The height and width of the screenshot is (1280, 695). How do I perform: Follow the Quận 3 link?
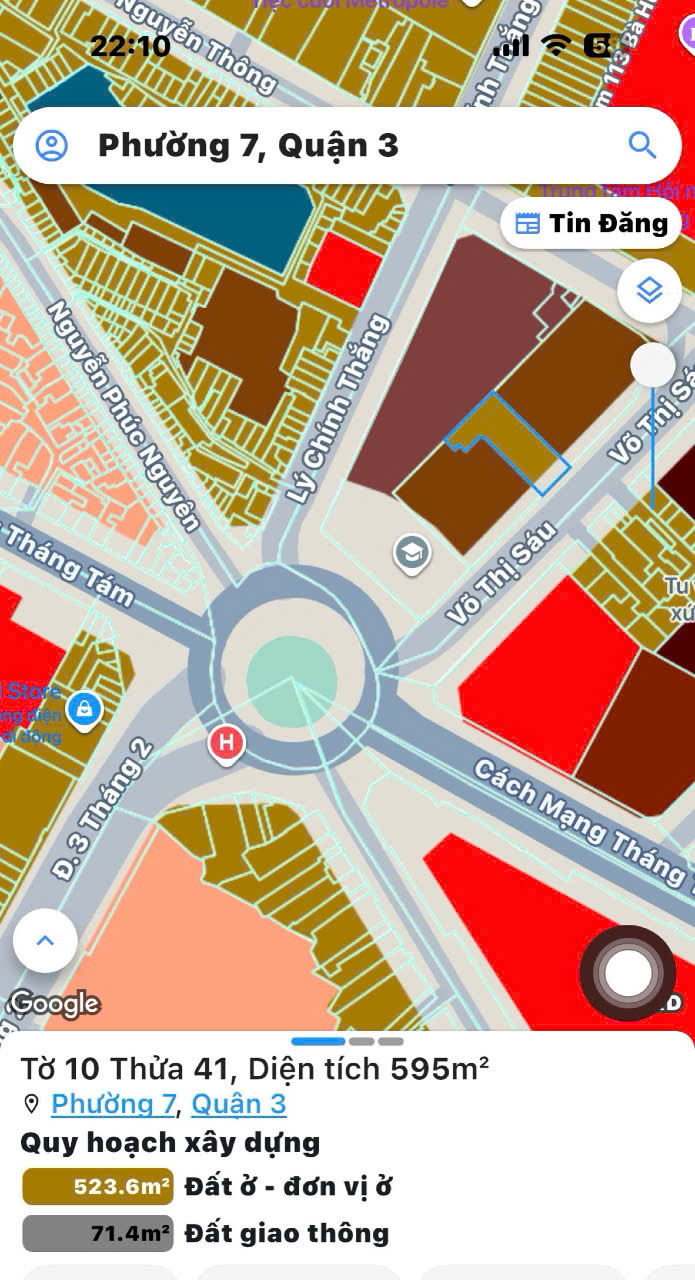click(239, 1104)
